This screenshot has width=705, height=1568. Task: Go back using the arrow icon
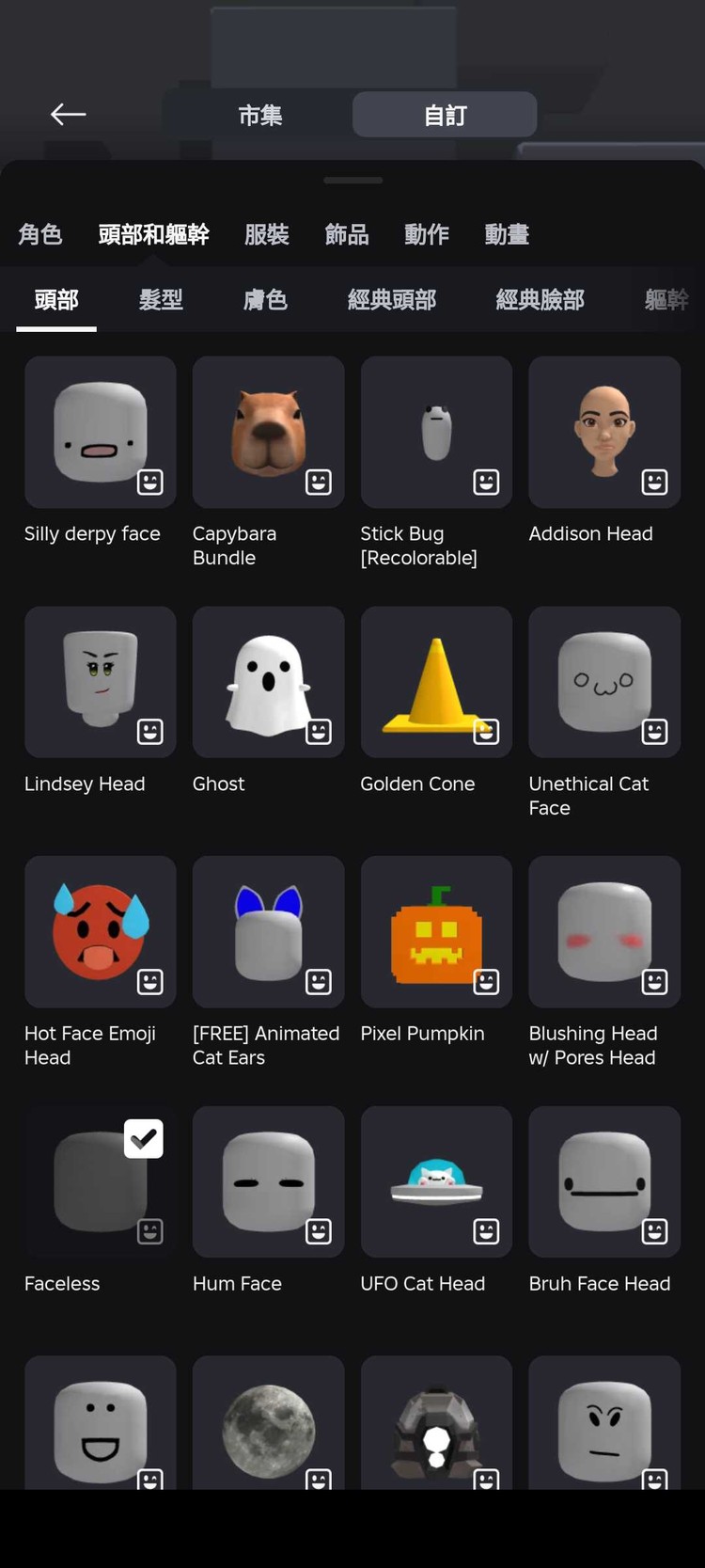(x=68, y=115)
